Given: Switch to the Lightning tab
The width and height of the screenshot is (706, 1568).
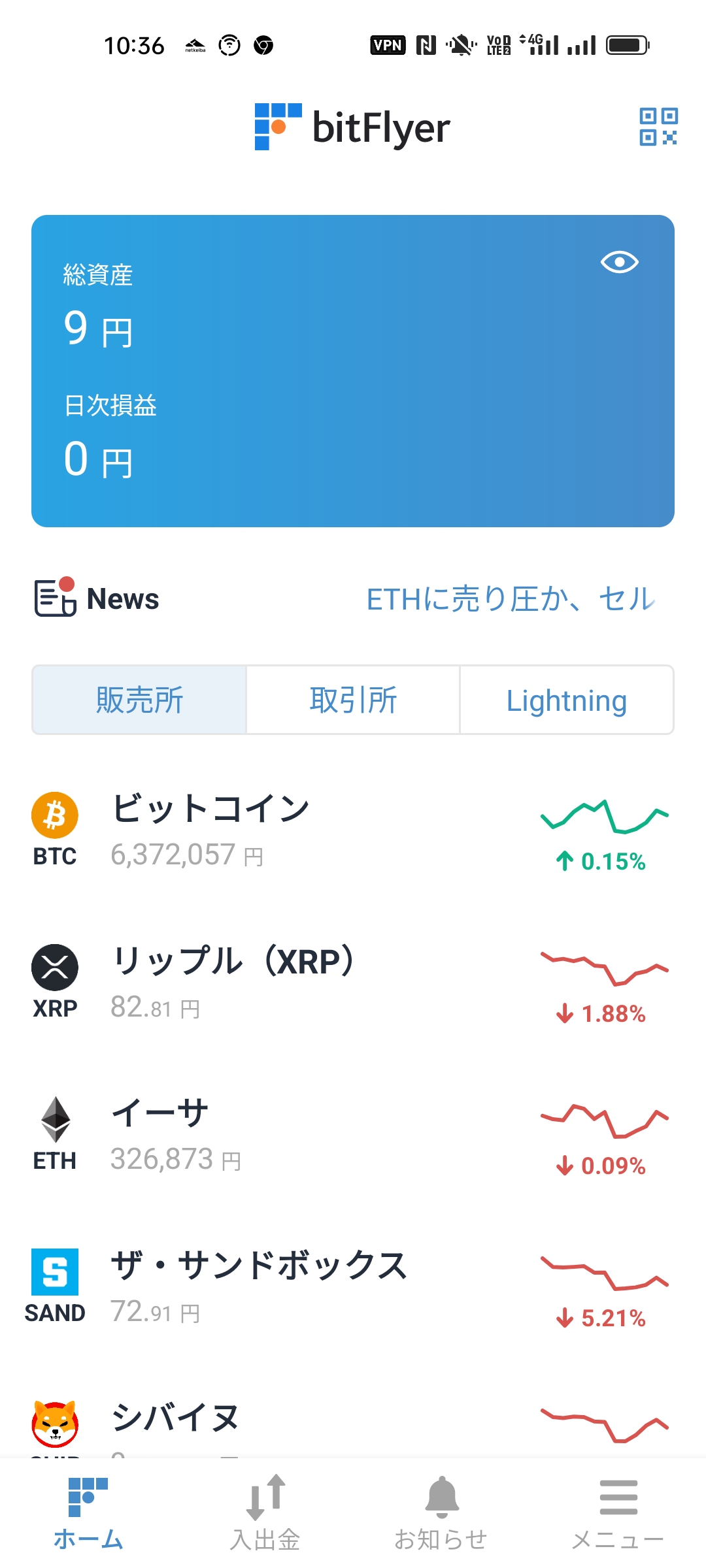Looking at the screenshot, I should click(567, 700).
